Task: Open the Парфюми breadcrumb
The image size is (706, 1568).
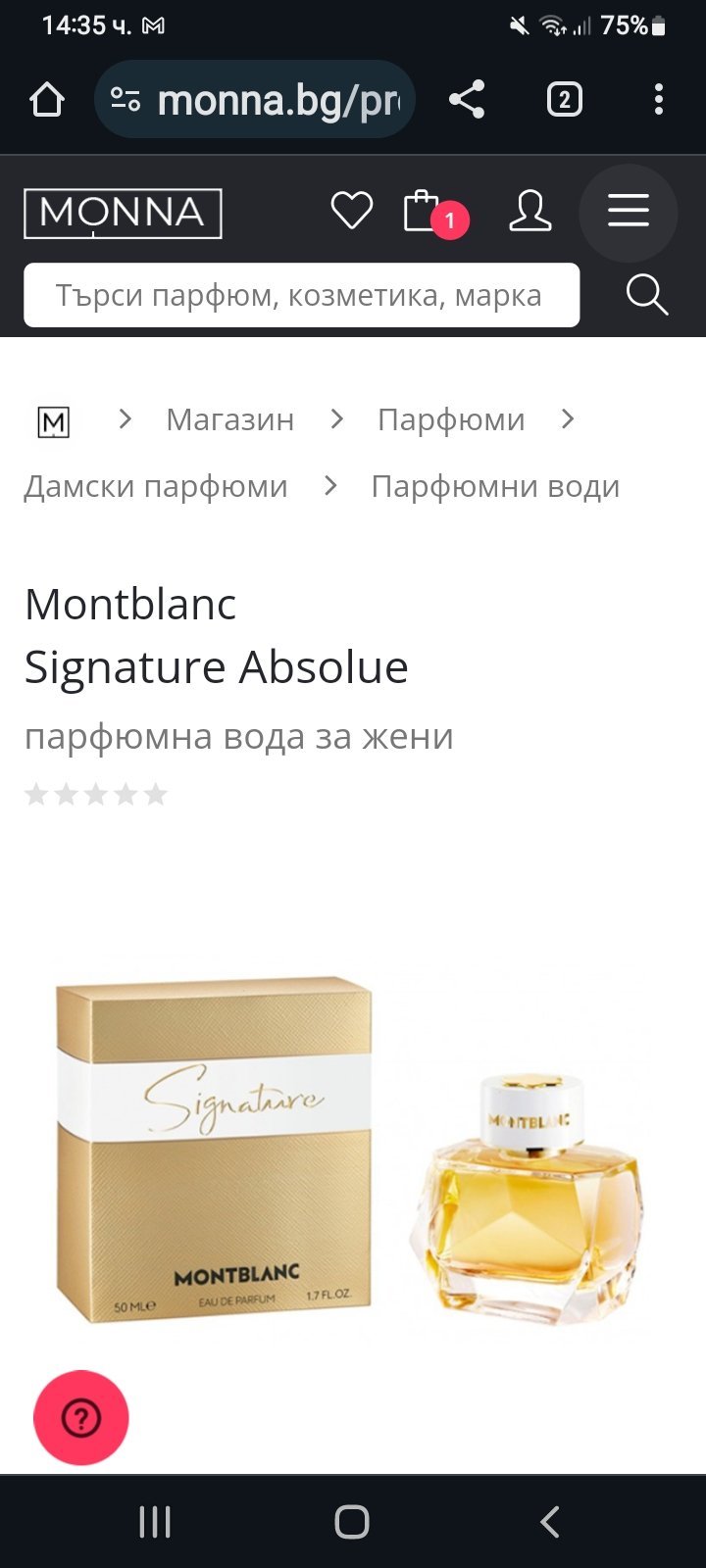Action: click(x=451, y=420)
